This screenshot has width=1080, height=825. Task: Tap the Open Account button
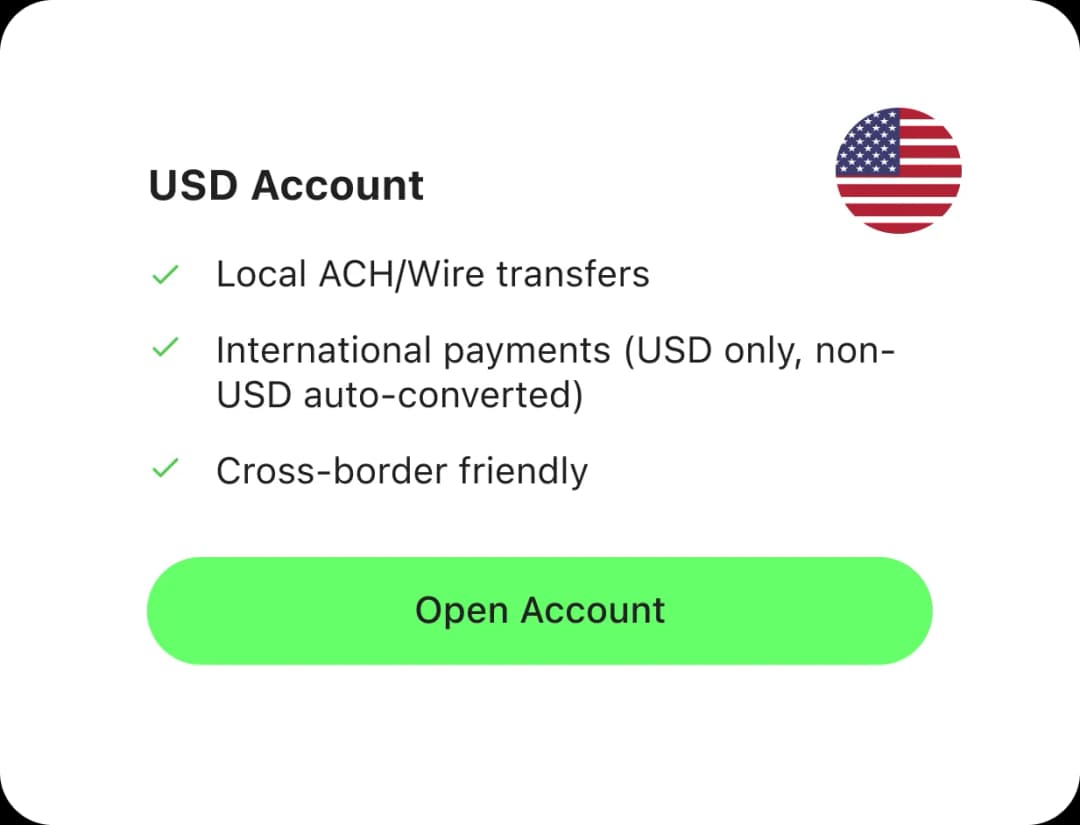point(539,610)
